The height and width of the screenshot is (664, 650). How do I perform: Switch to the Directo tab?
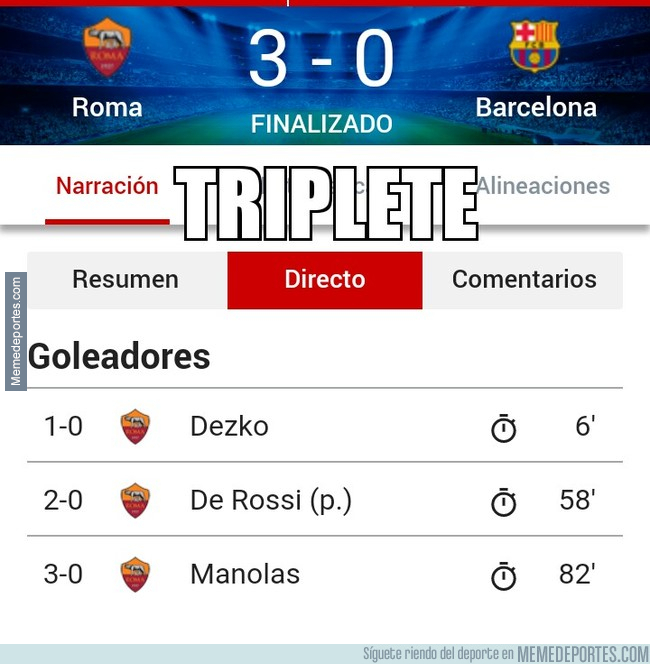325,280
